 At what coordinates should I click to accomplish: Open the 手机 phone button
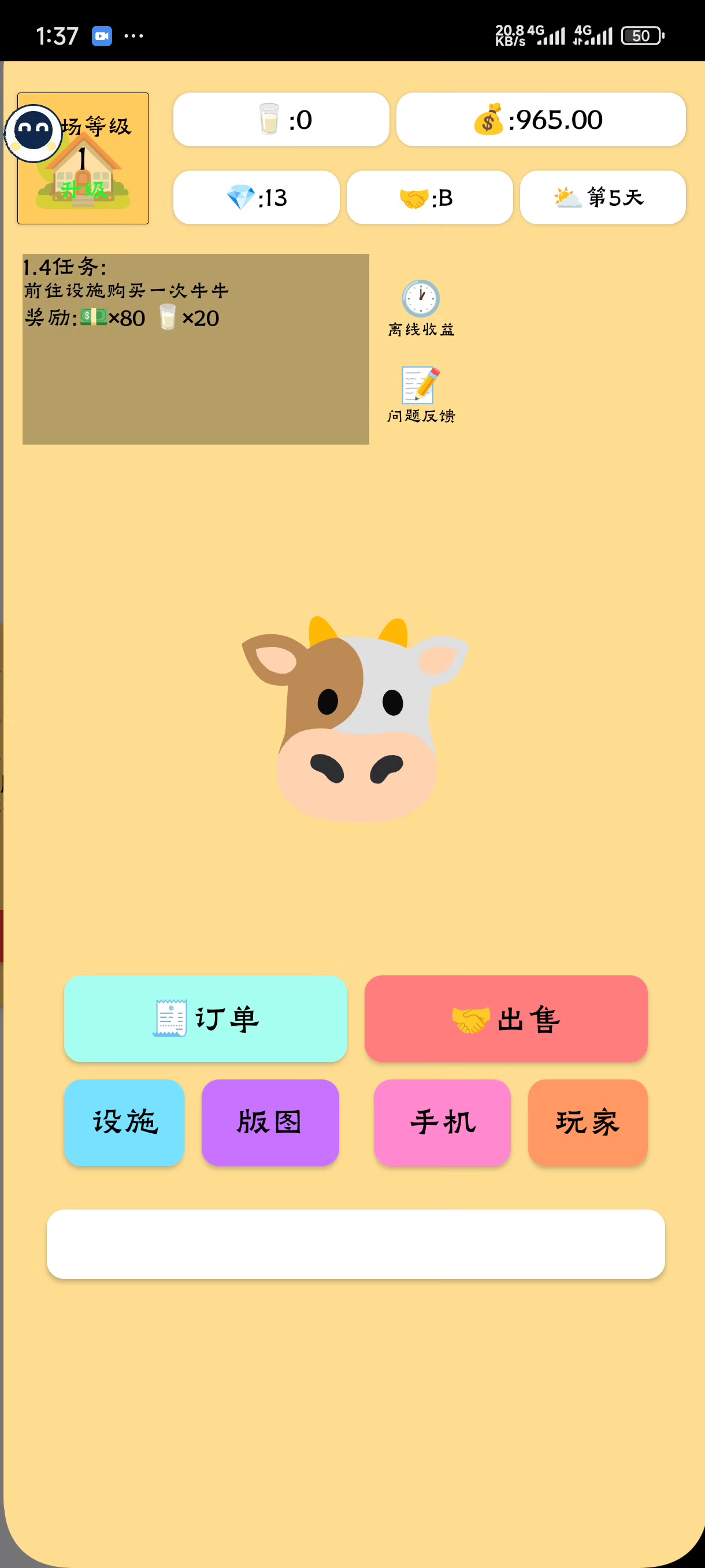(x=442, y=1122)
